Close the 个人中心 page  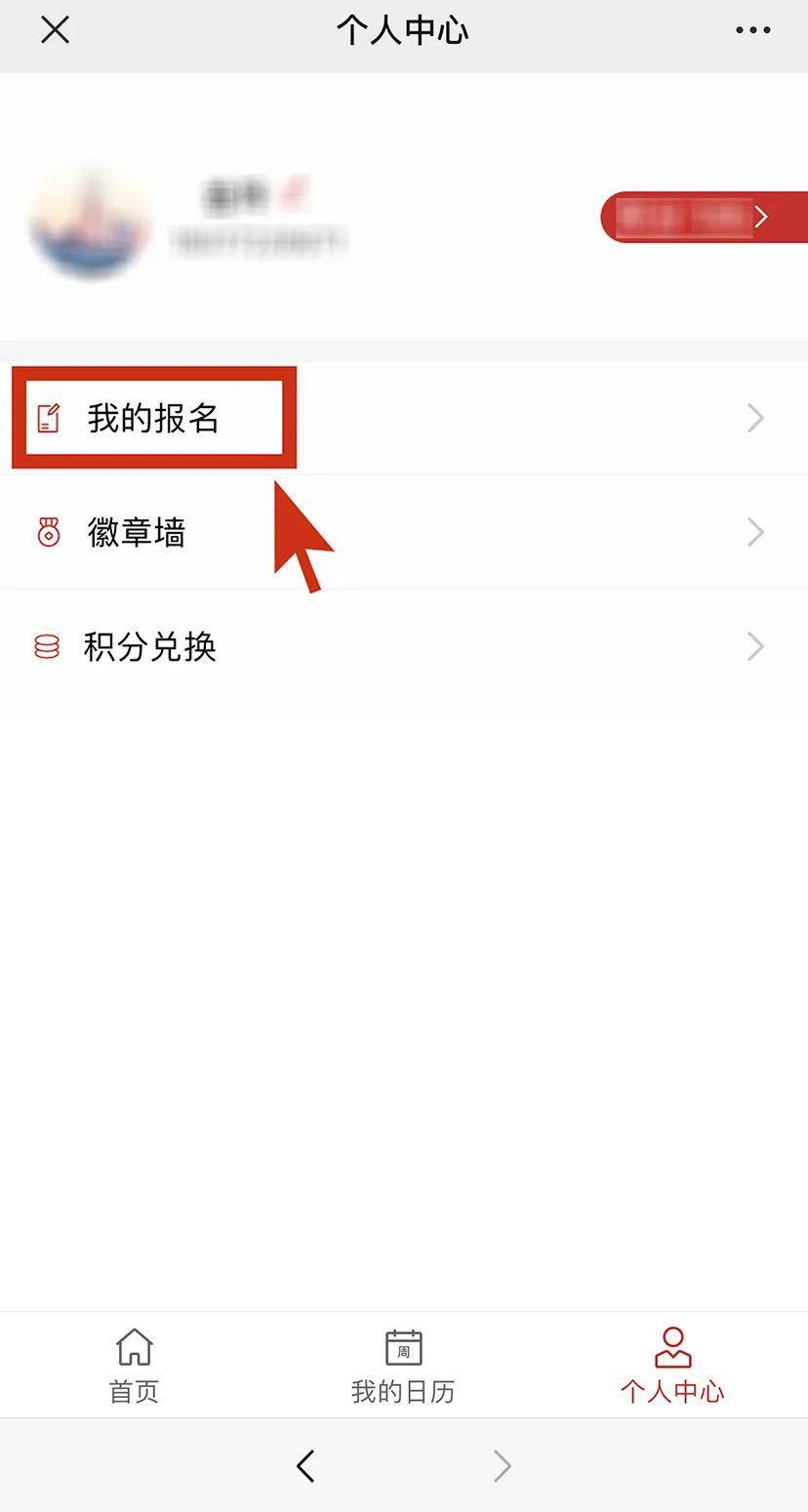pyautogui.click(x=55, y=30)
